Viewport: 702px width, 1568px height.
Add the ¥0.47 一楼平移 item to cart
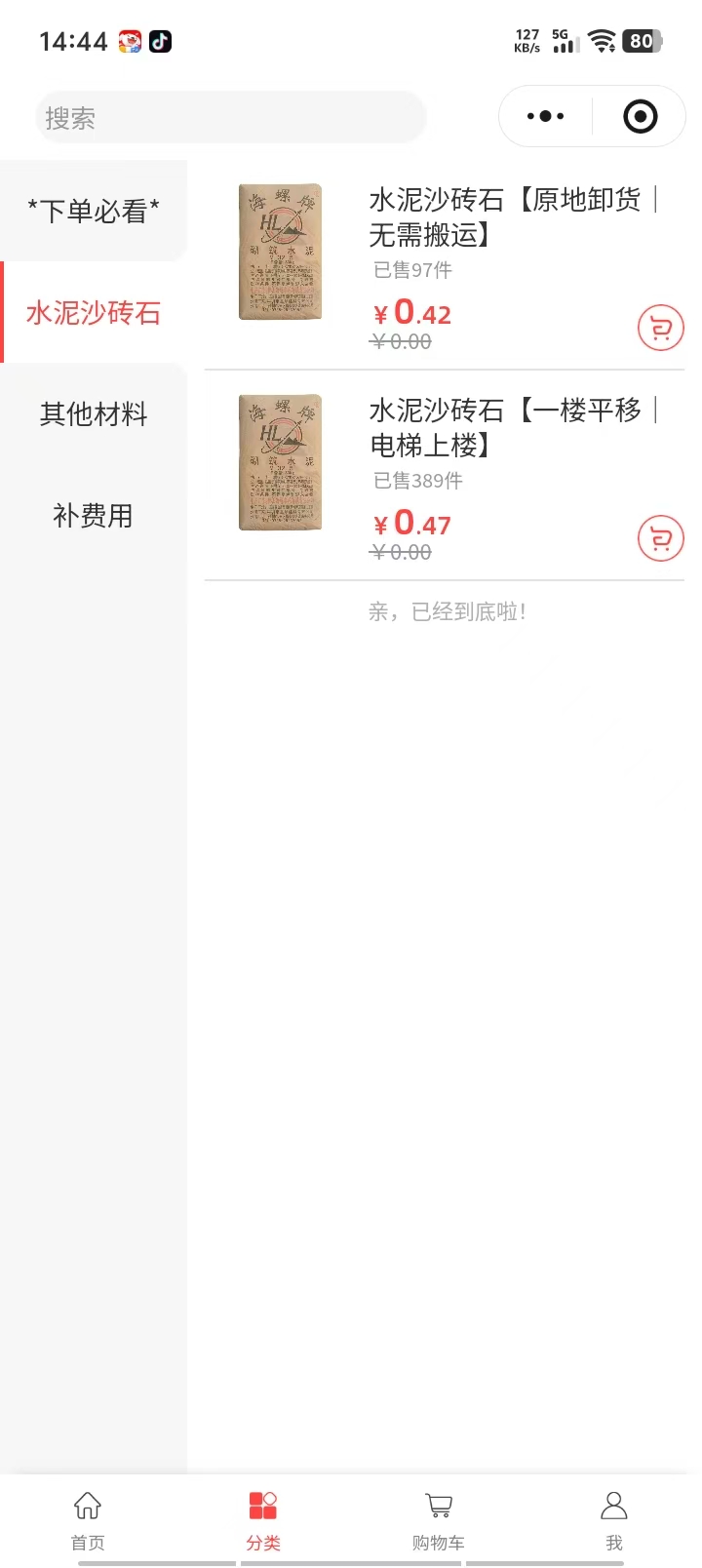[660, 538]
